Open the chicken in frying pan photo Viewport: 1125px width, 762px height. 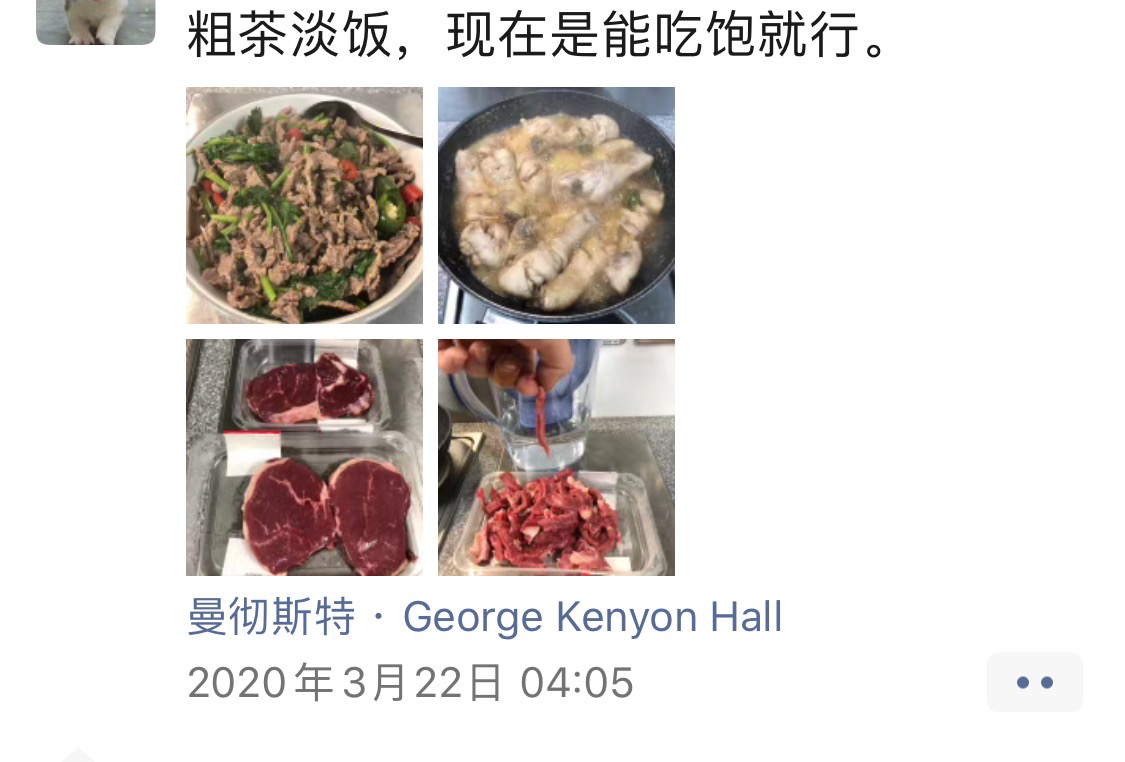click(556, 205)
